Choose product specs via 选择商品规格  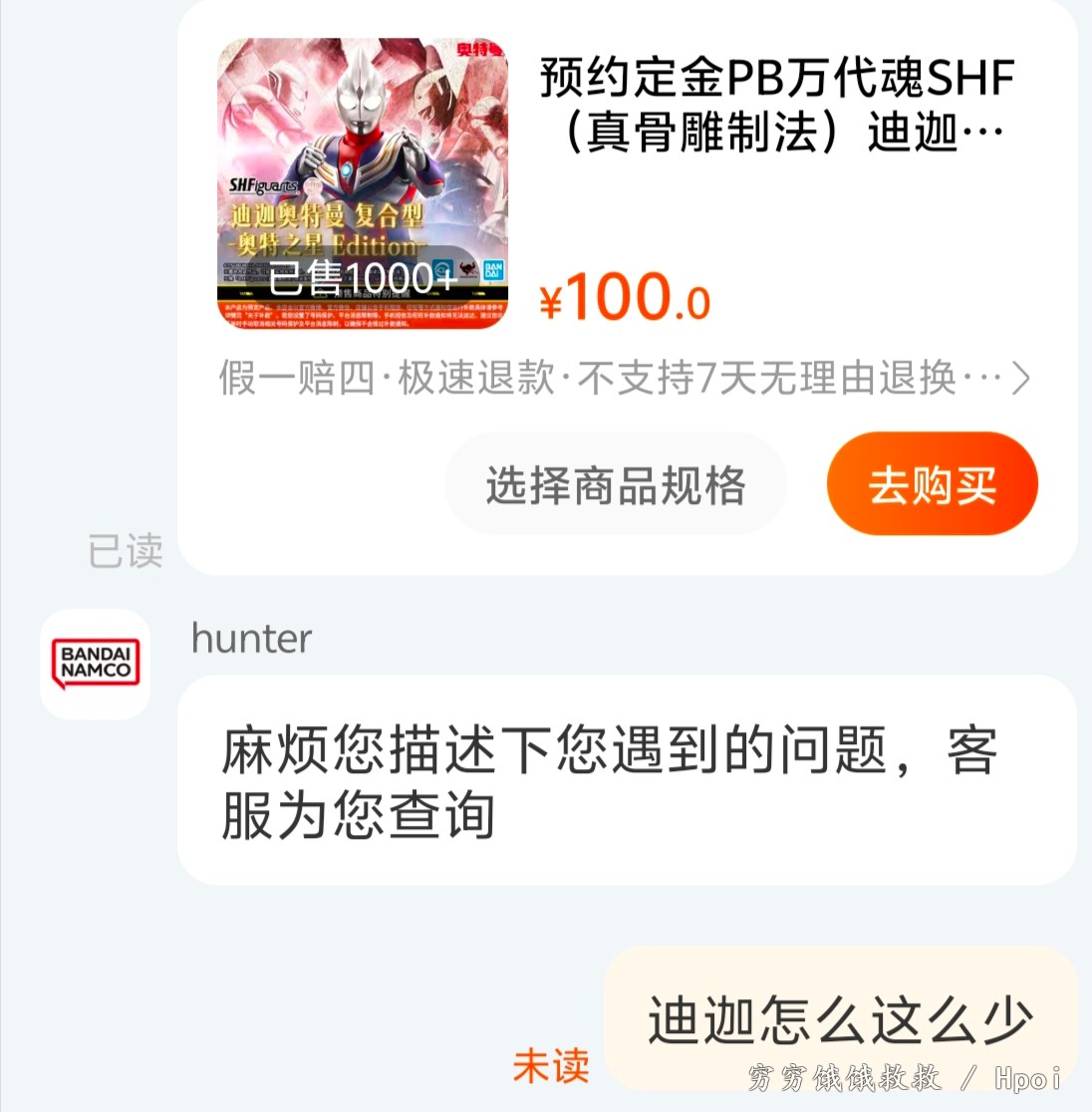coord(616,485)
